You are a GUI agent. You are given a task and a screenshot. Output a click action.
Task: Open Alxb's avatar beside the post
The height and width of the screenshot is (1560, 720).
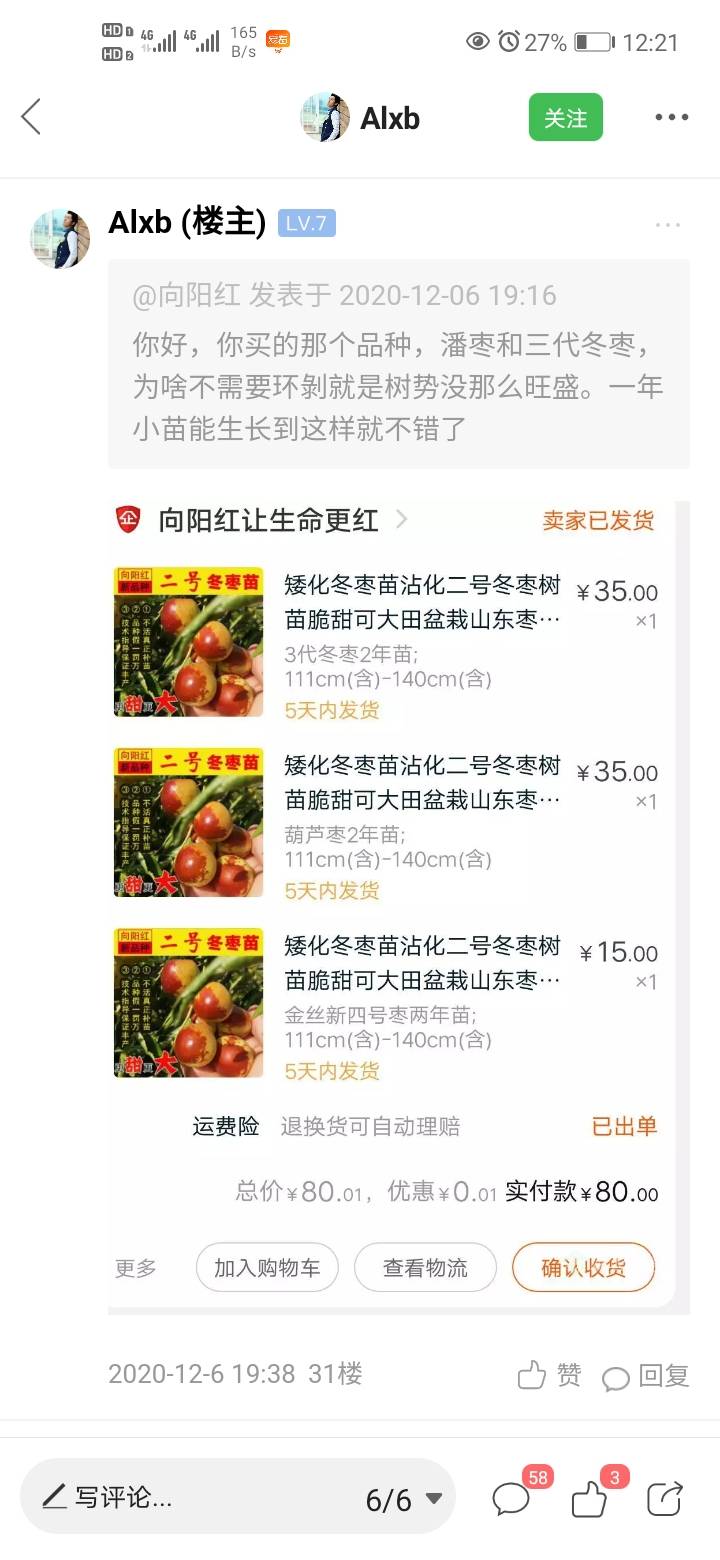click(x=60, y=239)
